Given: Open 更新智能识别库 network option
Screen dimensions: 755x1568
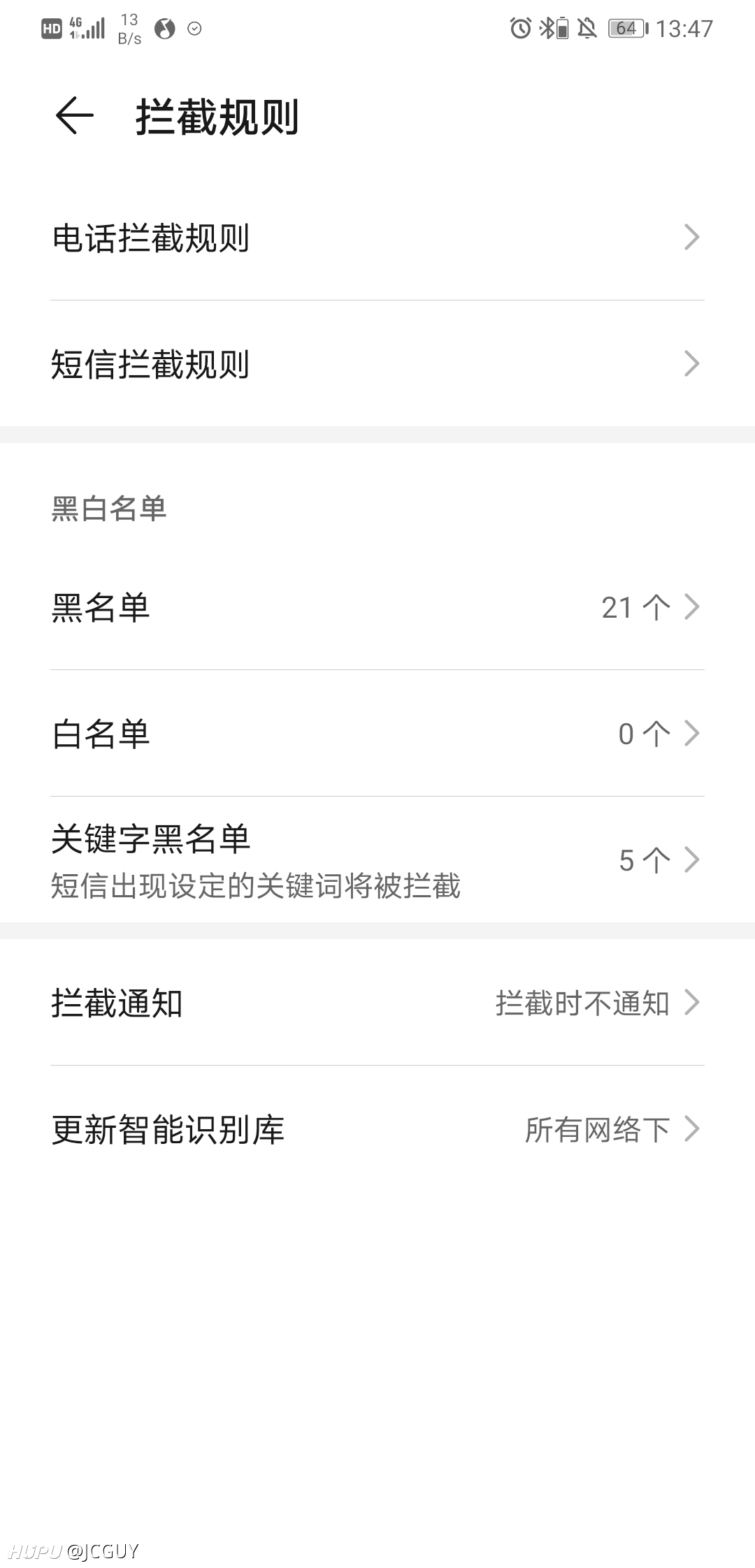Looking at the screenshot, I should (x=377, y=1129).
